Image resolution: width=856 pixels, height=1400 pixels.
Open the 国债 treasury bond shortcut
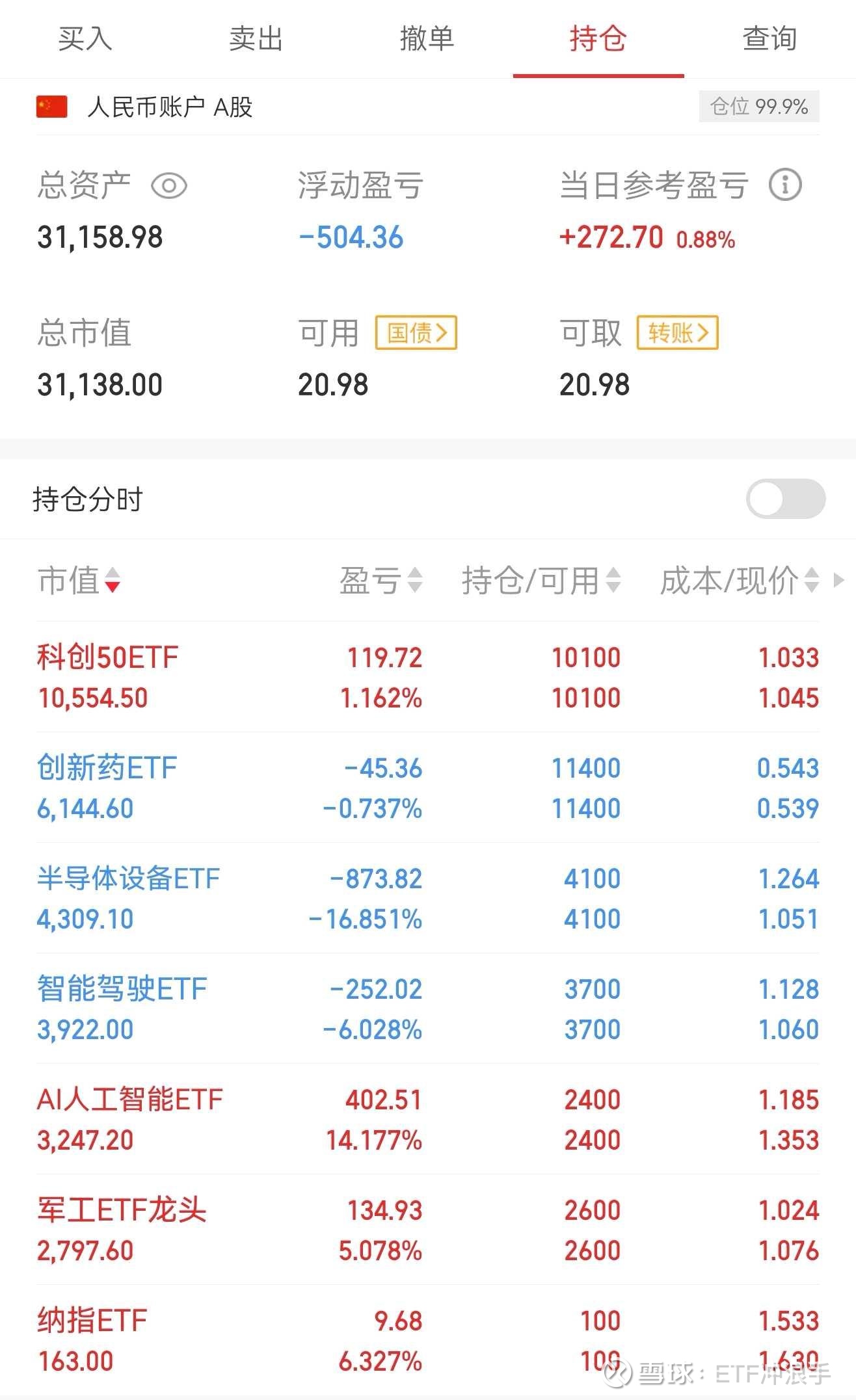(x=415, y=332)
